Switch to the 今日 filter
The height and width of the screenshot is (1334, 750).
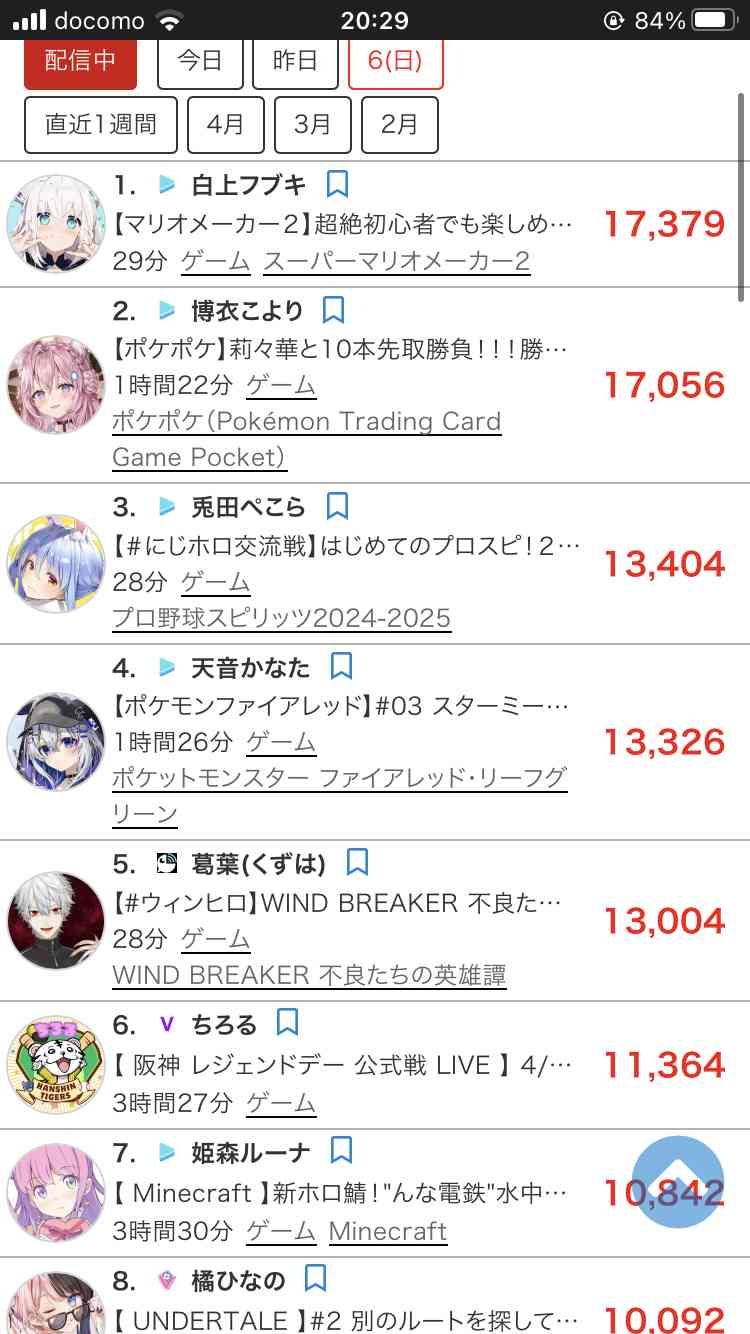point(200,61)
